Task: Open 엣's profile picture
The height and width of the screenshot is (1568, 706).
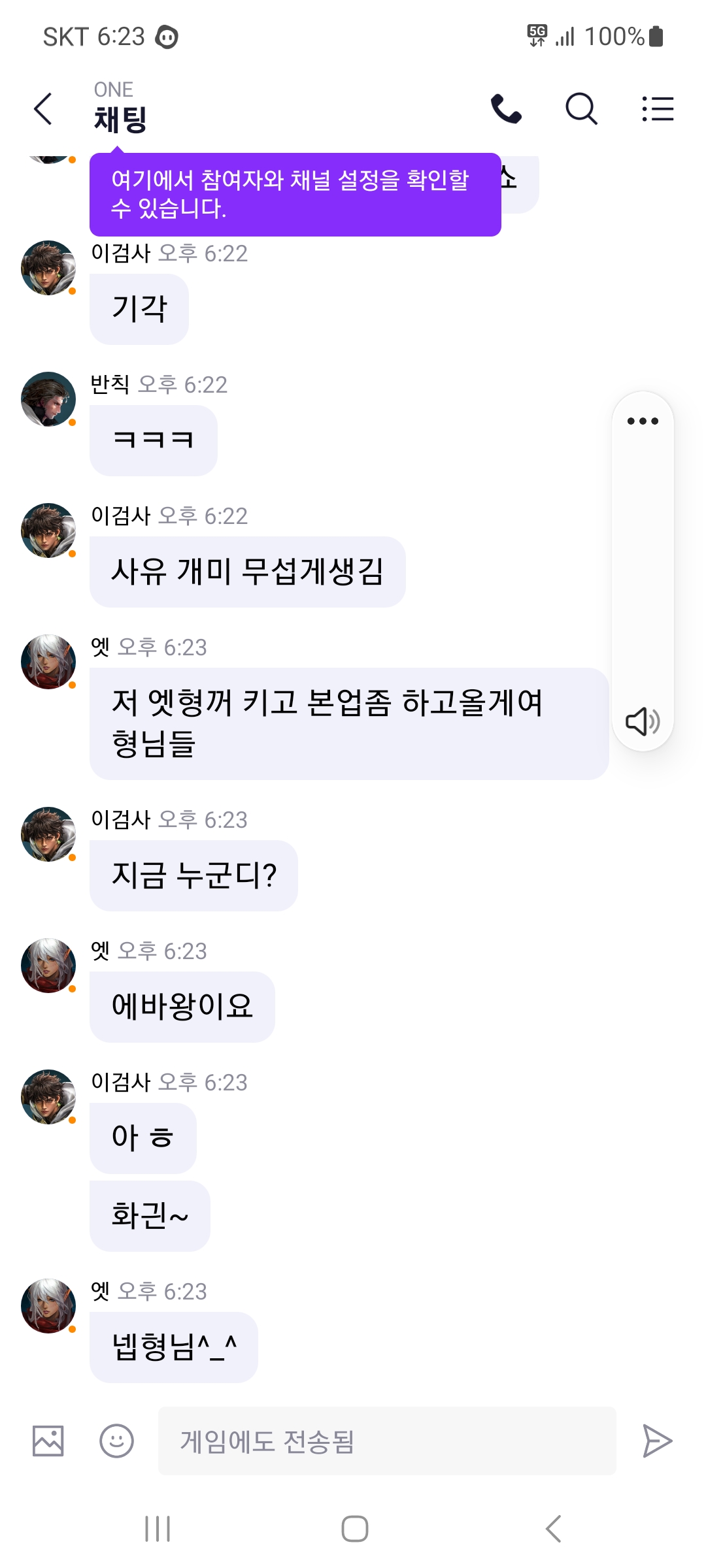Action: coord(49,661)
